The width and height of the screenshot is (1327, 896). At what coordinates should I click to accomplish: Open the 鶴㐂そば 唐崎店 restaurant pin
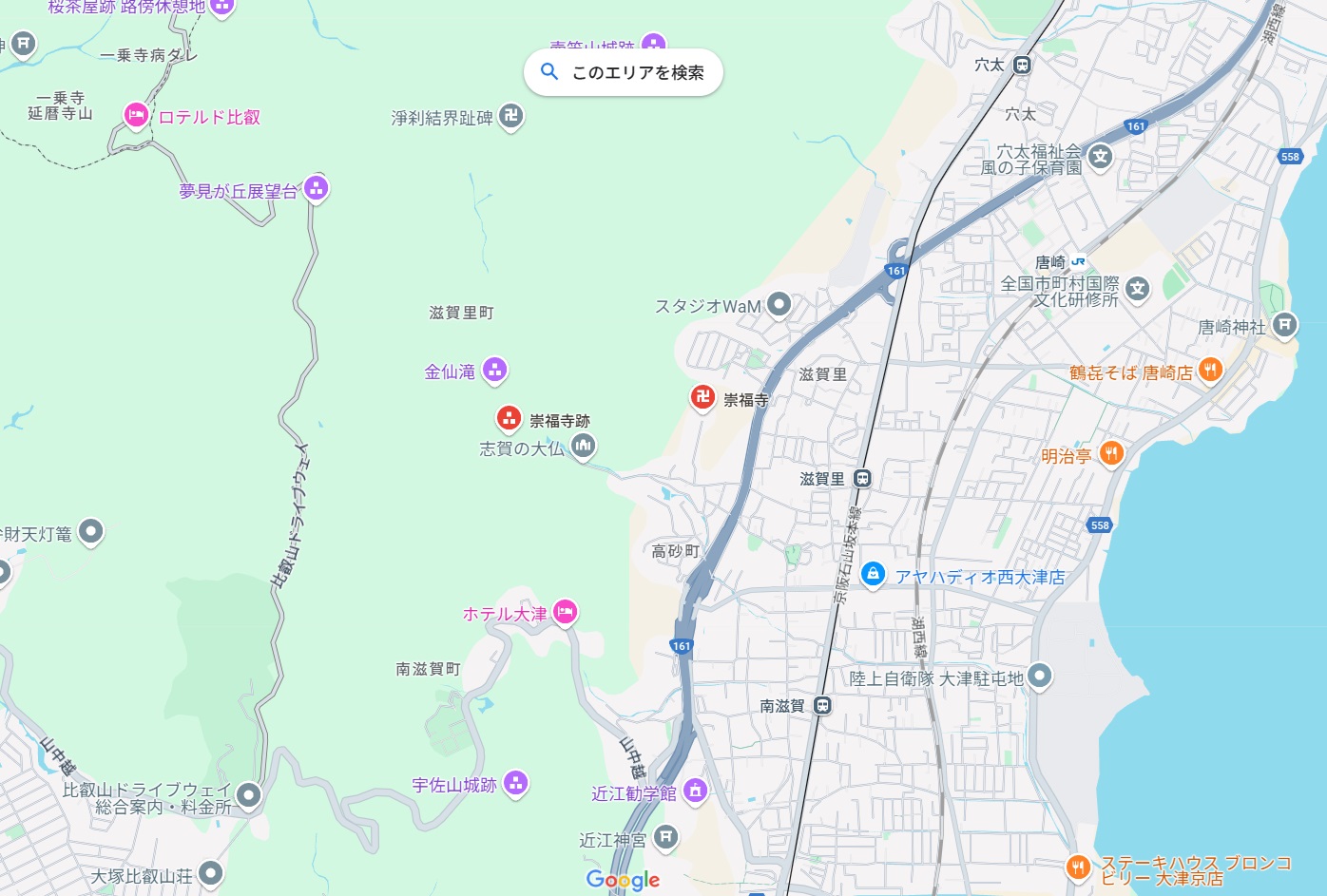point(1209,370)
